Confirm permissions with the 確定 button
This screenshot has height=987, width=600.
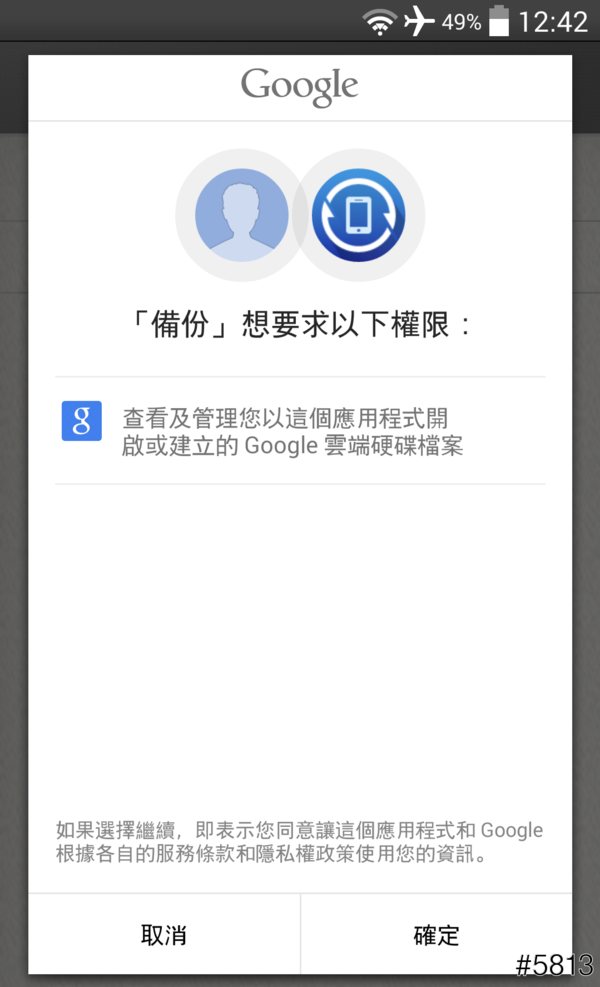click(x=436, y=935)
